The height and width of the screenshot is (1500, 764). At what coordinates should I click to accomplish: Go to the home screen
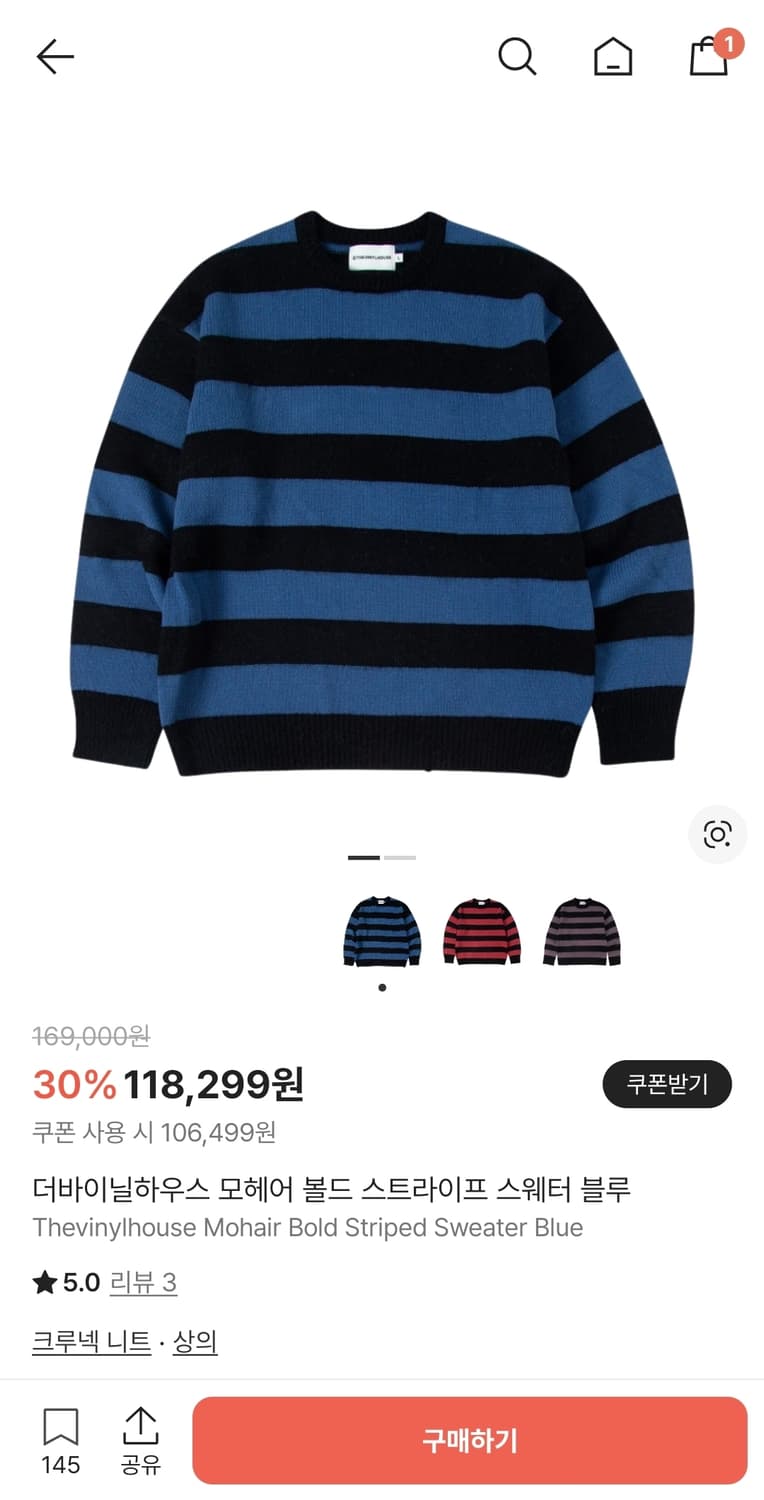point(613,57)
